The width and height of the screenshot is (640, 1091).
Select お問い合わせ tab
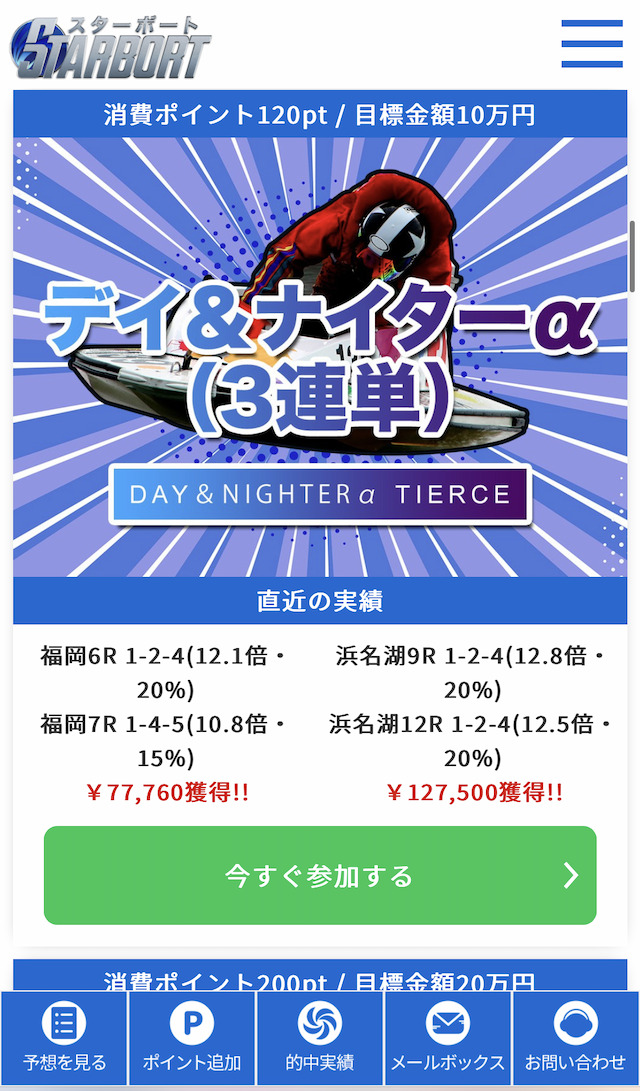click(x=575, y=1038)
